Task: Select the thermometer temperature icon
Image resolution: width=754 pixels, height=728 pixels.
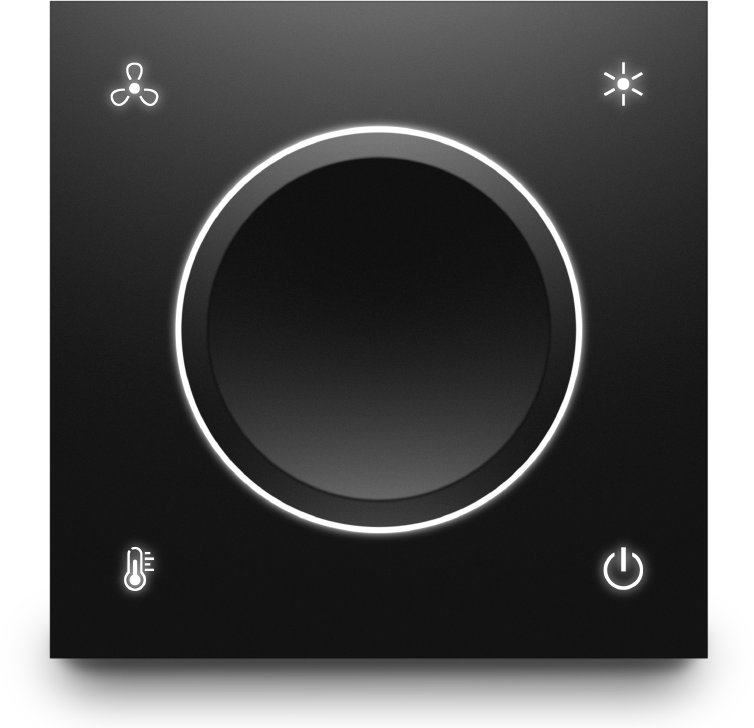Action: [x=136, y=569]
